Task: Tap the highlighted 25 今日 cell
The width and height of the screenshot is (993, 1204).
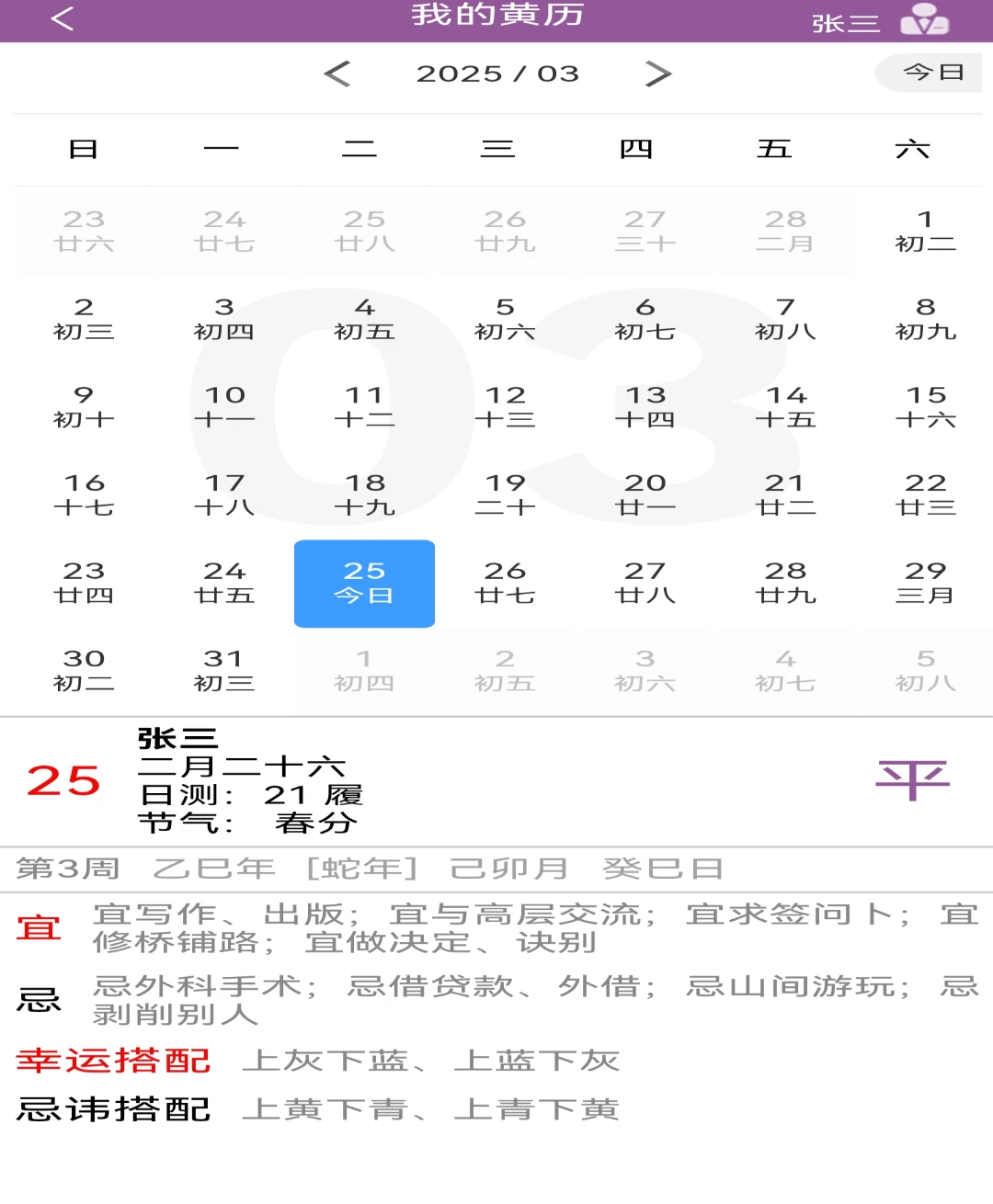Action: click(x=364, y=584)
